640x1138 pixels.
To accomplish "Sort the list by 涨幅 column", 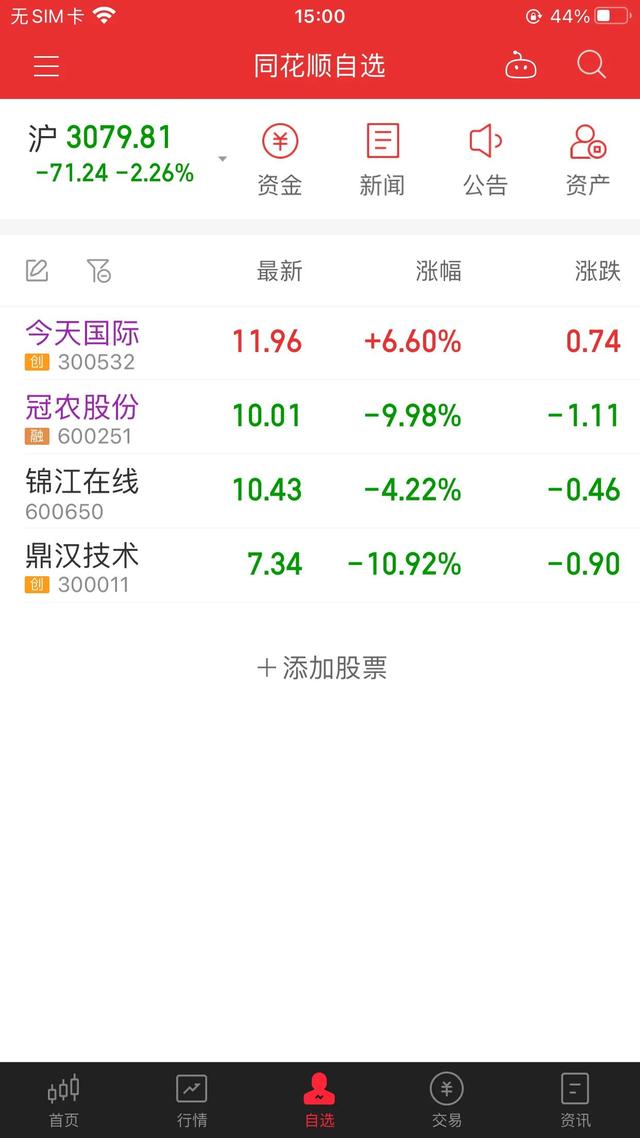I will click(x=438, y=271).
